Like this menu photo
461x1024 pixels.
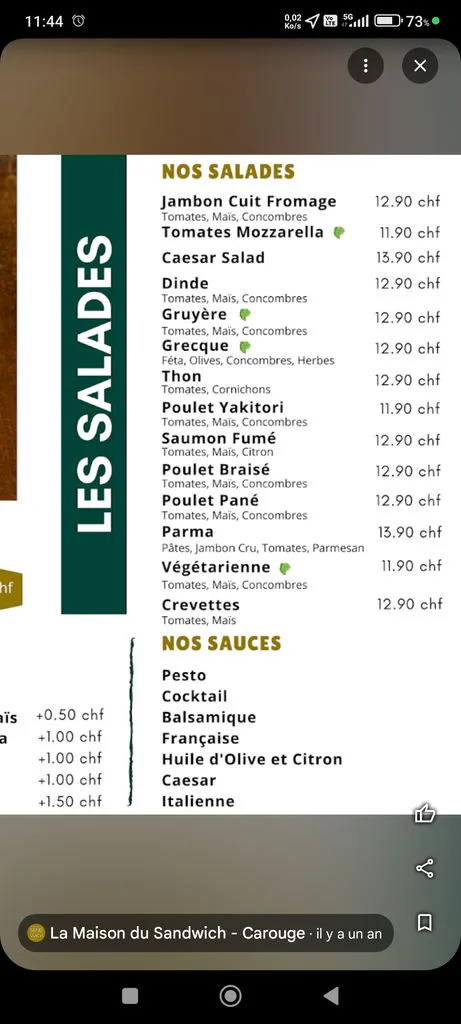(x=424, y=813)
